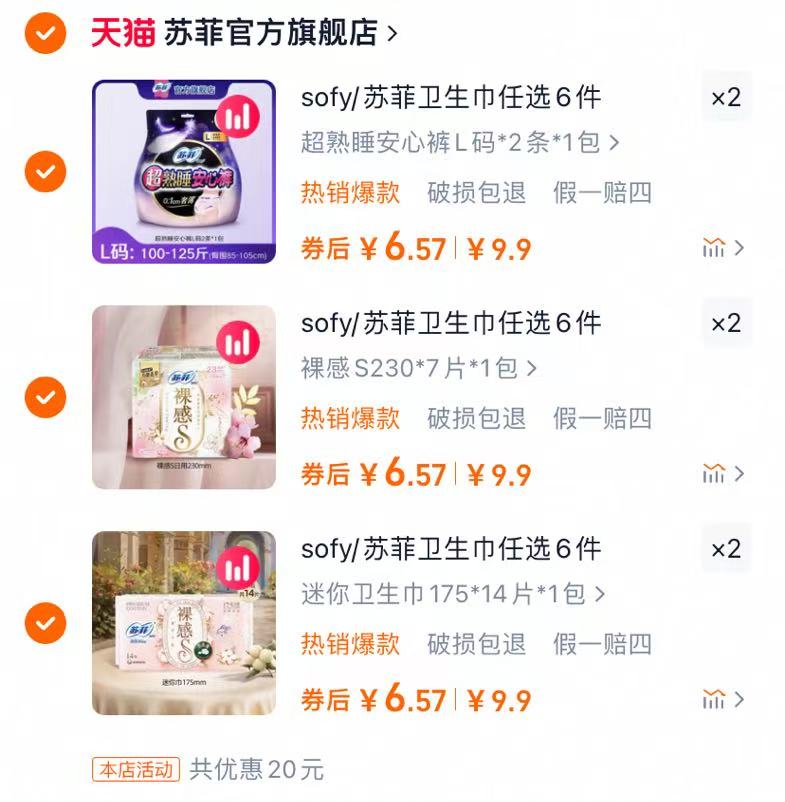Open the price trend icon for 迷你卫生巾175
The image size is (785, 802).
tap(722, 699)
